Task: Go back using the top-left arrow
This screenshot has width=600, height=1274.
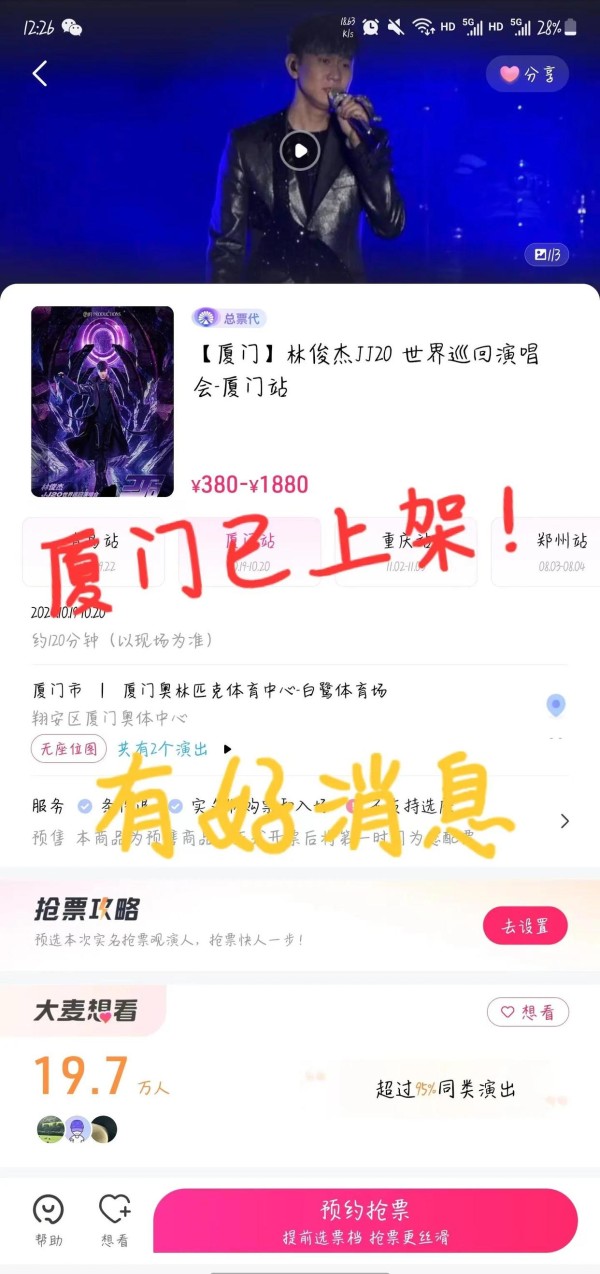Action: 40,73
